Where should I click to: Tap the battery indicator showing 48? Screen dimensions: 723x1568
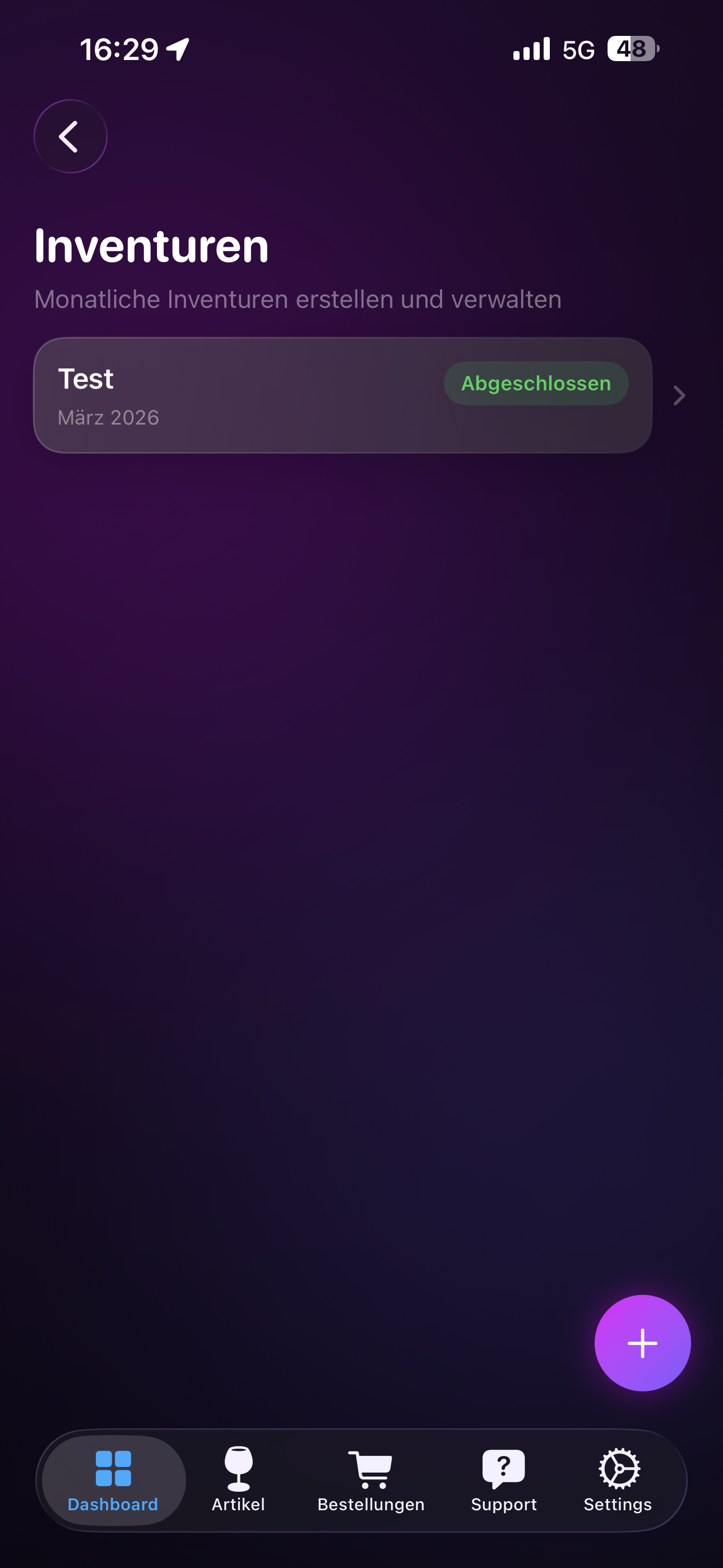631,48
